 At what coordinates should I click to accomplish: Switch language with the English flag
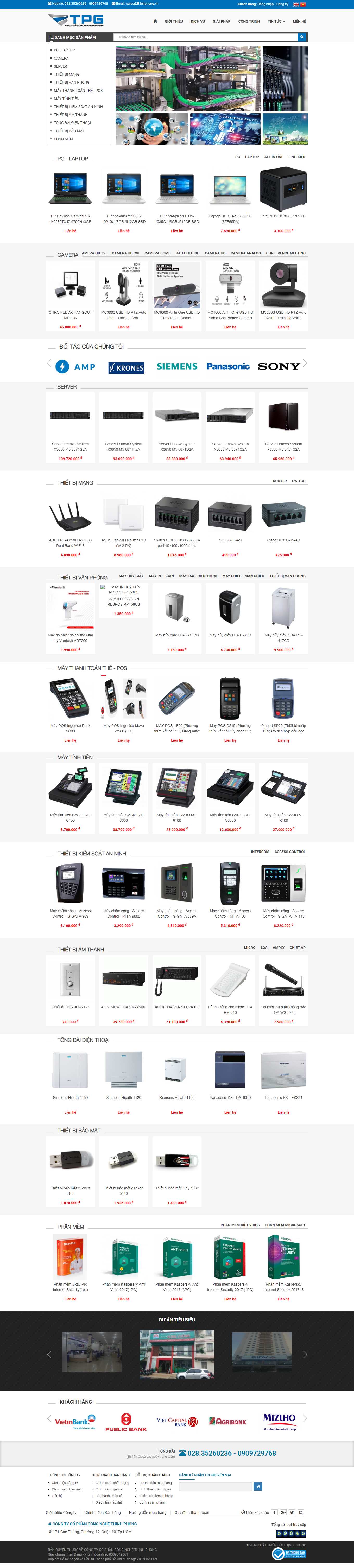click(x=296, y=4)
